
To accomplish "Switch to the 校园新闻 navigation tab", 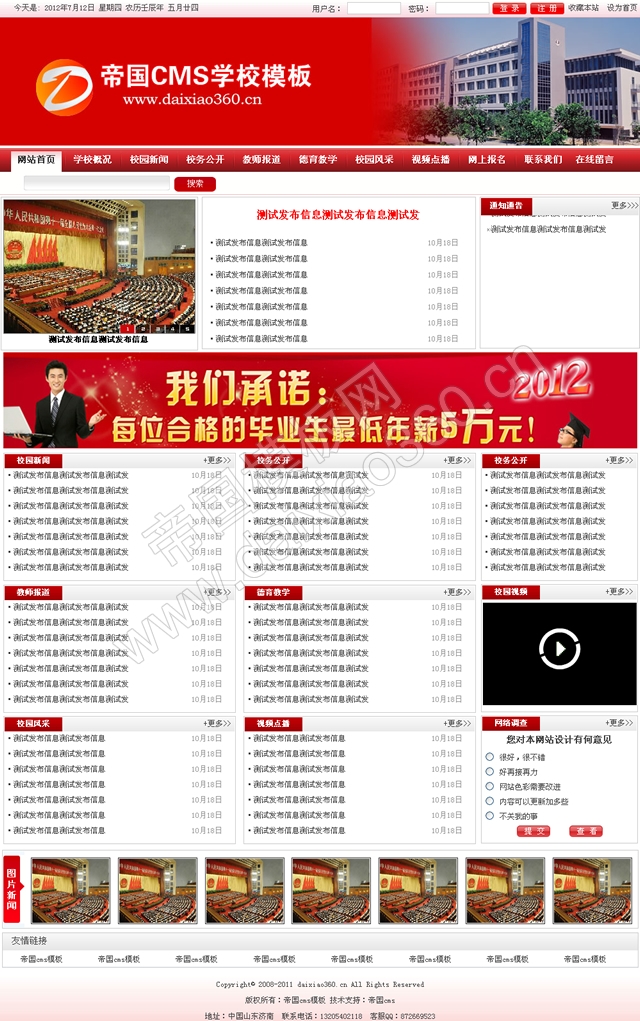I will [149, 160].
